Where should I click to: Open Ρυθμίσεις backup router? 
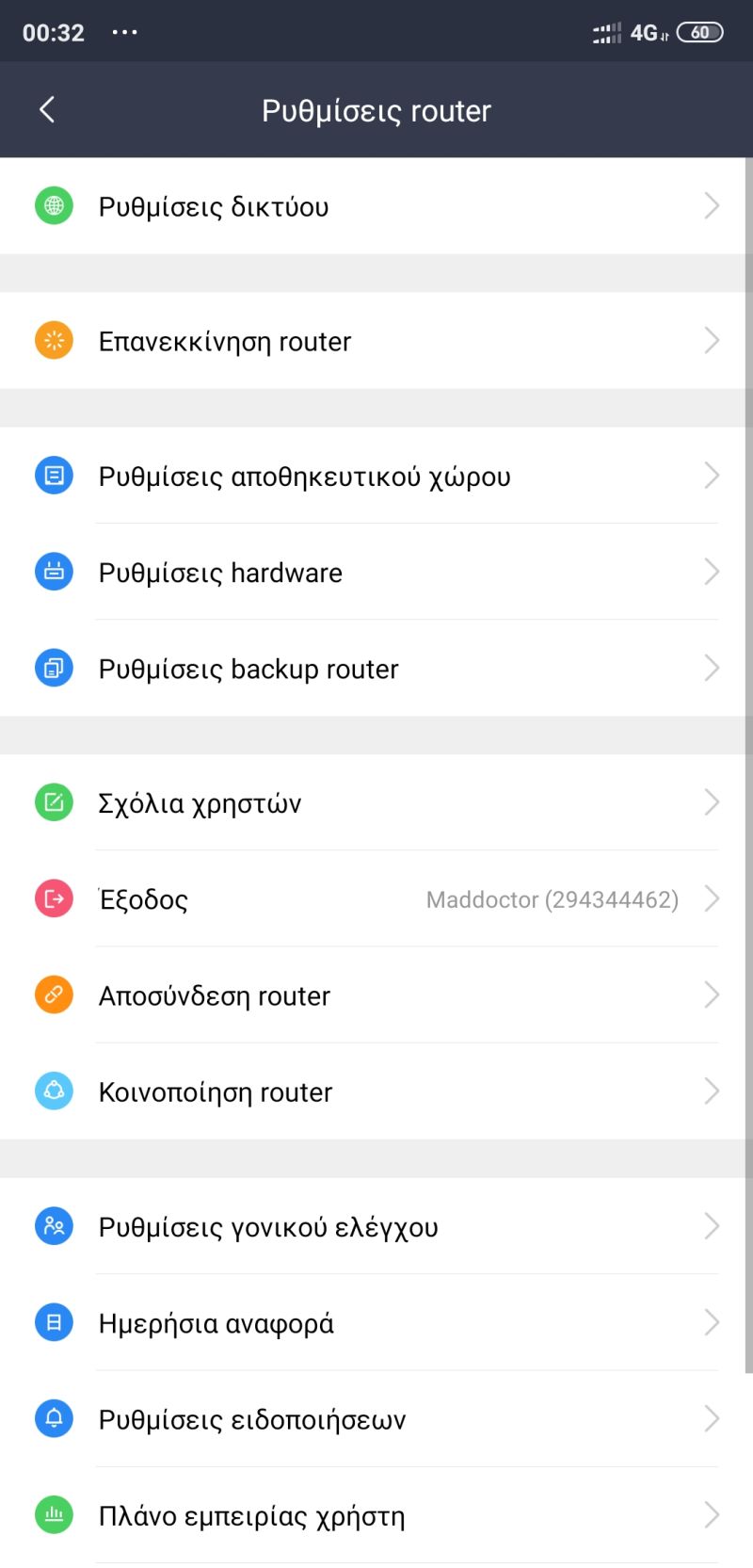(x=376, y=668)
